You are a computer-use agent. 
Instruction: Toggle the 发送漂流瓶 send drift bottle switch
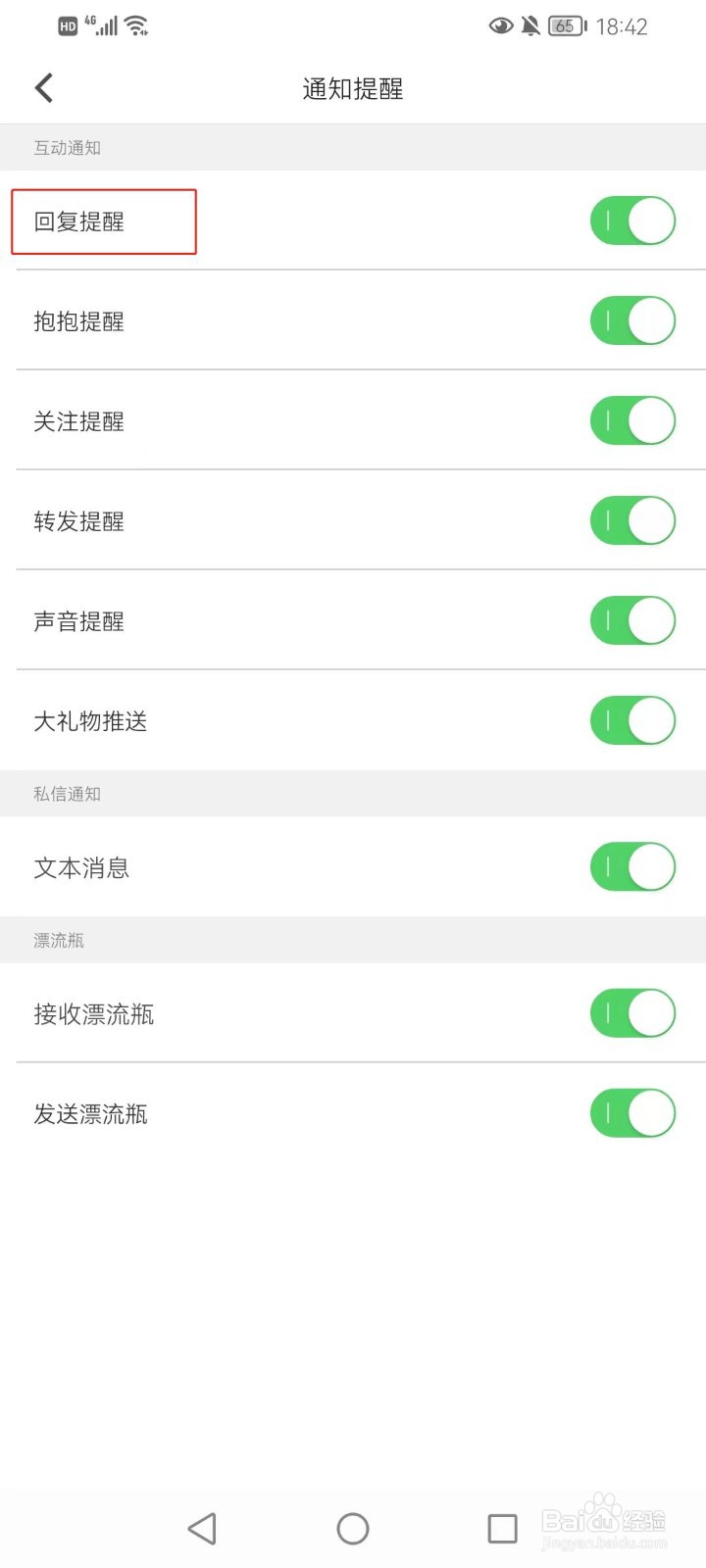(631, 1113)
